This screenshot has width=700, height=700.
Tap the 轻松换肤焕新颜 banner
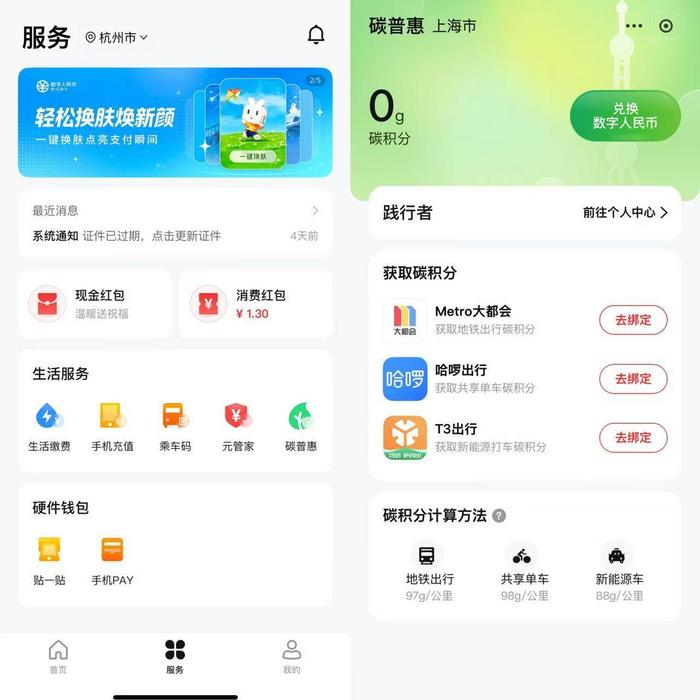pos(175,123)
